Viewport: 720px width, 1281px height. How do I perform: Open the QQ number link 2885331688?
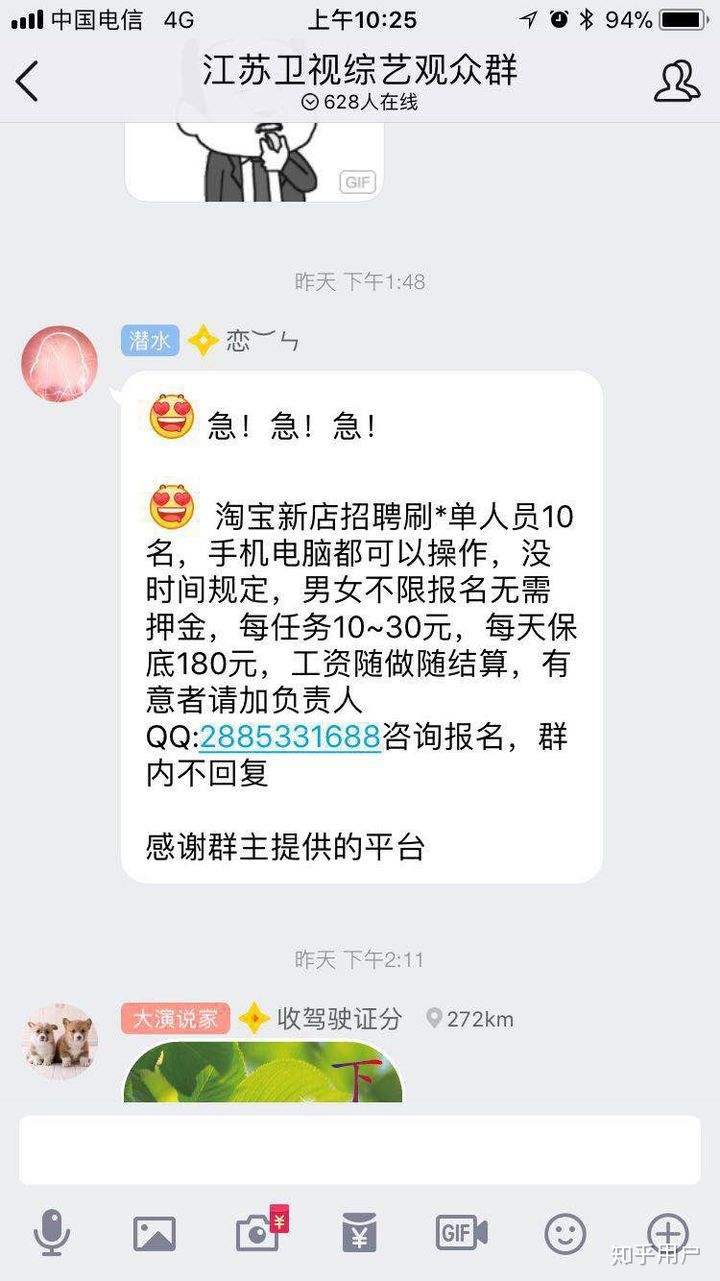coord(290,737)
